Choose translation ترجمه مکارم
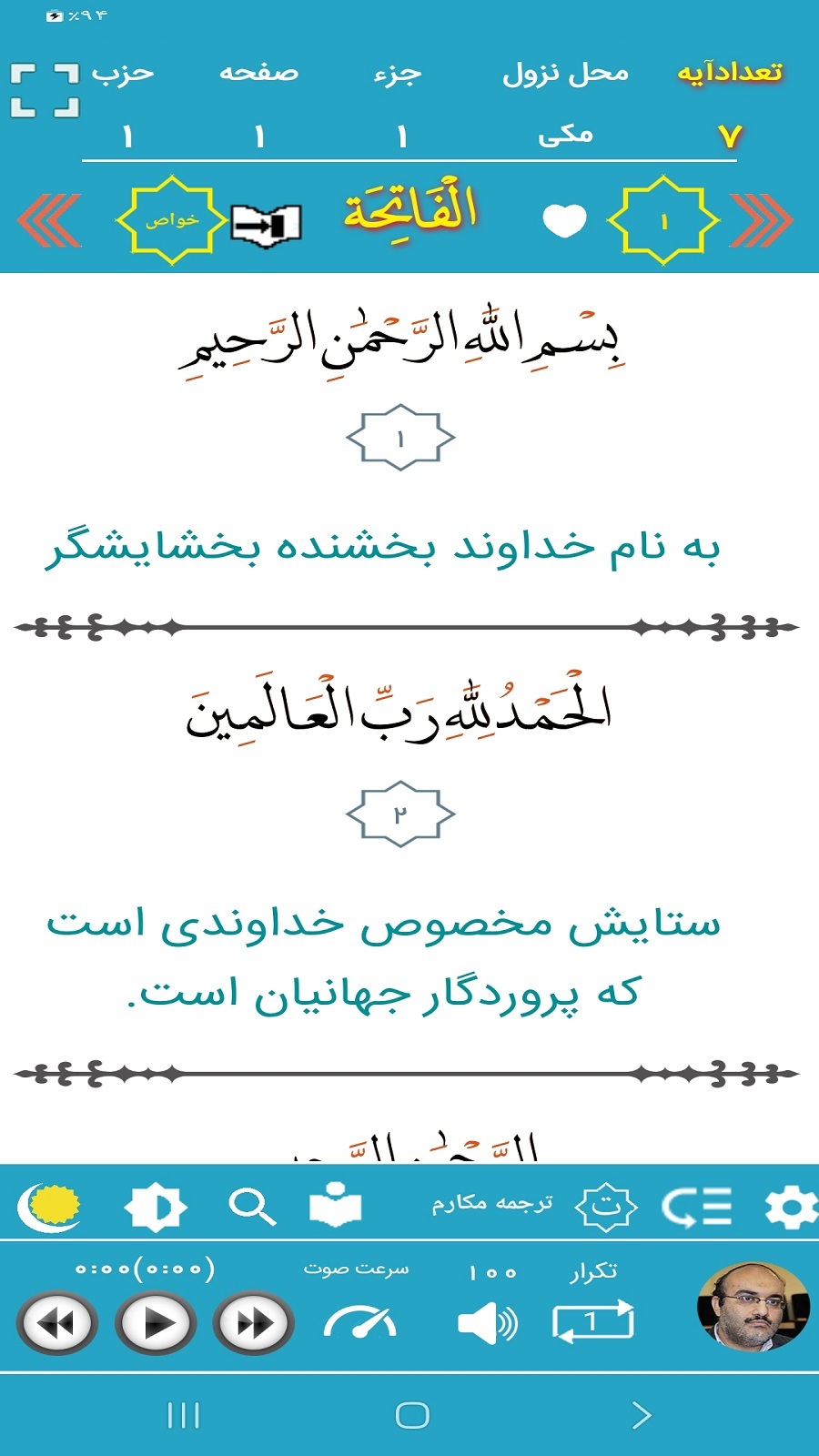Screen dimensions: 819x1456 pos(492,1204)
